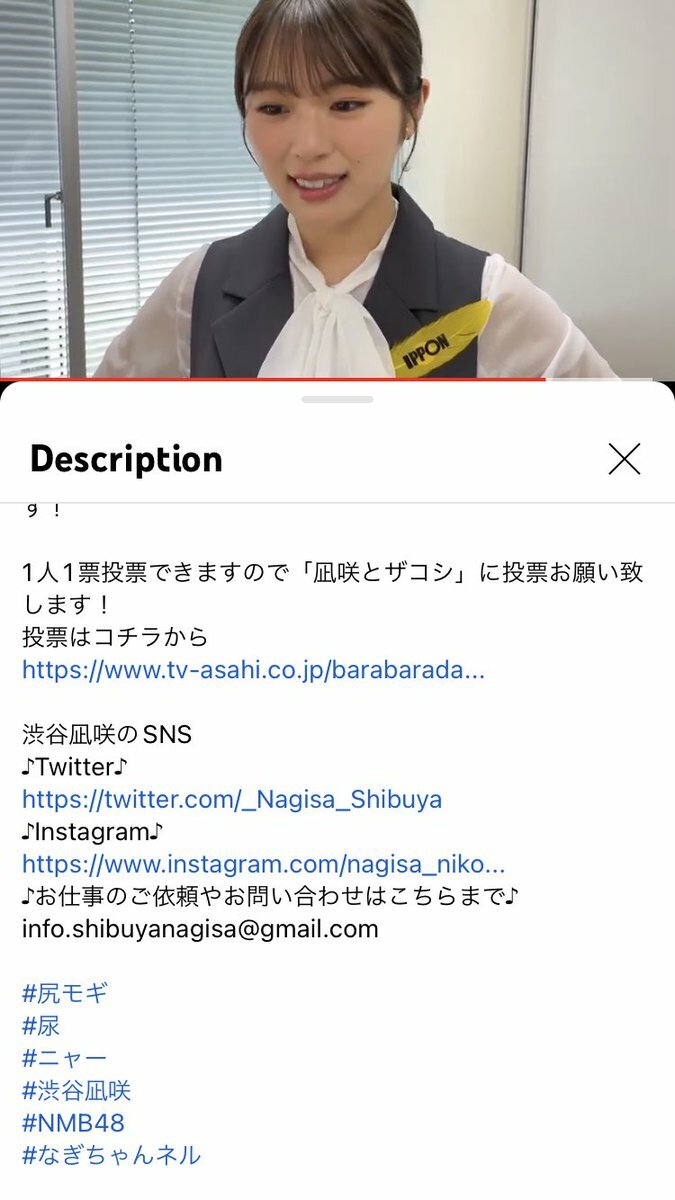675x1200 pixels.
Task: Open the Instagram nagisa_niko link
Action: click(263, 864)
